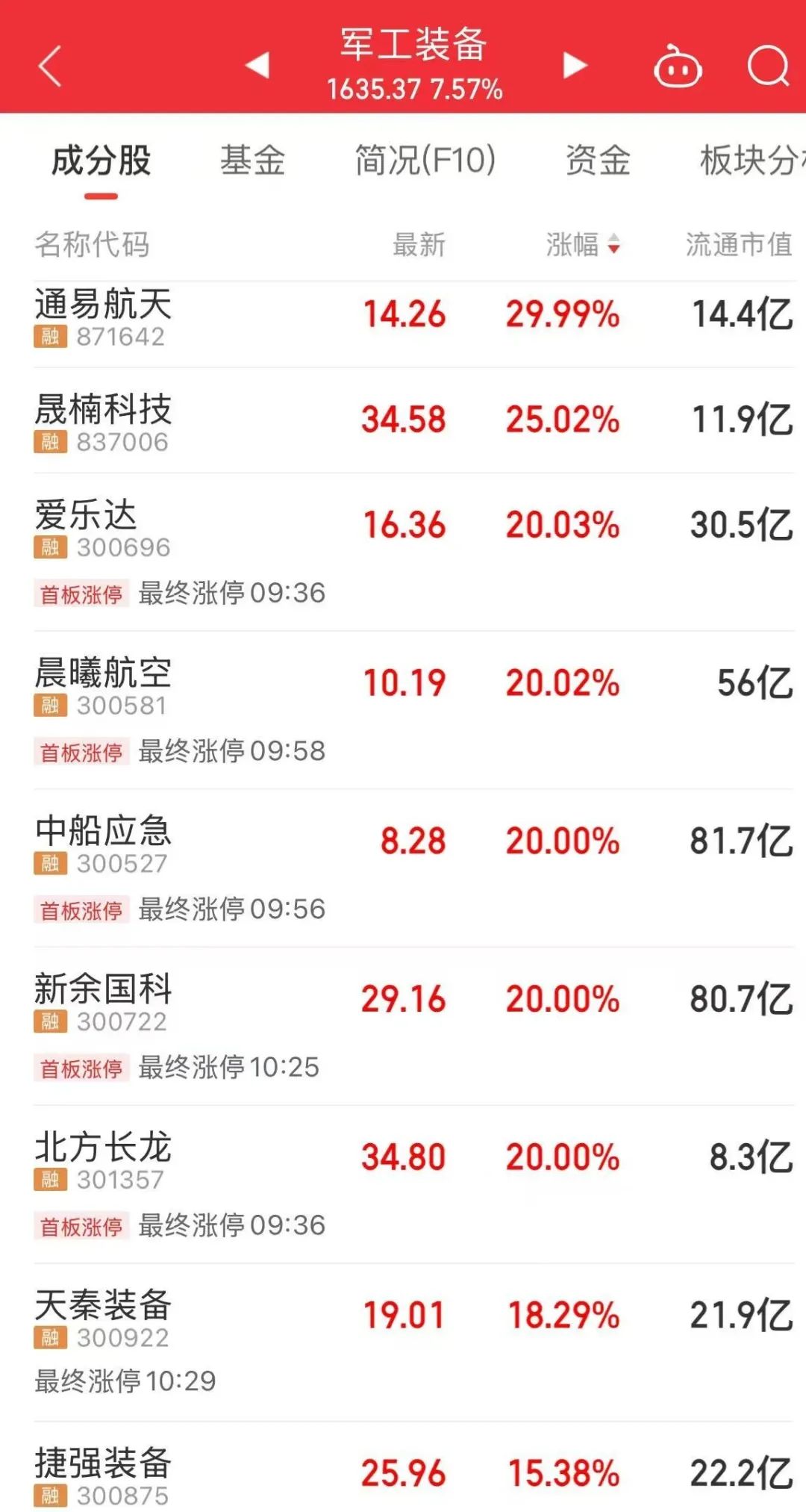Open stock 晟楠科技 837006
The width and height of the screenshot is (806, 1512).
(x=414, y=420)
